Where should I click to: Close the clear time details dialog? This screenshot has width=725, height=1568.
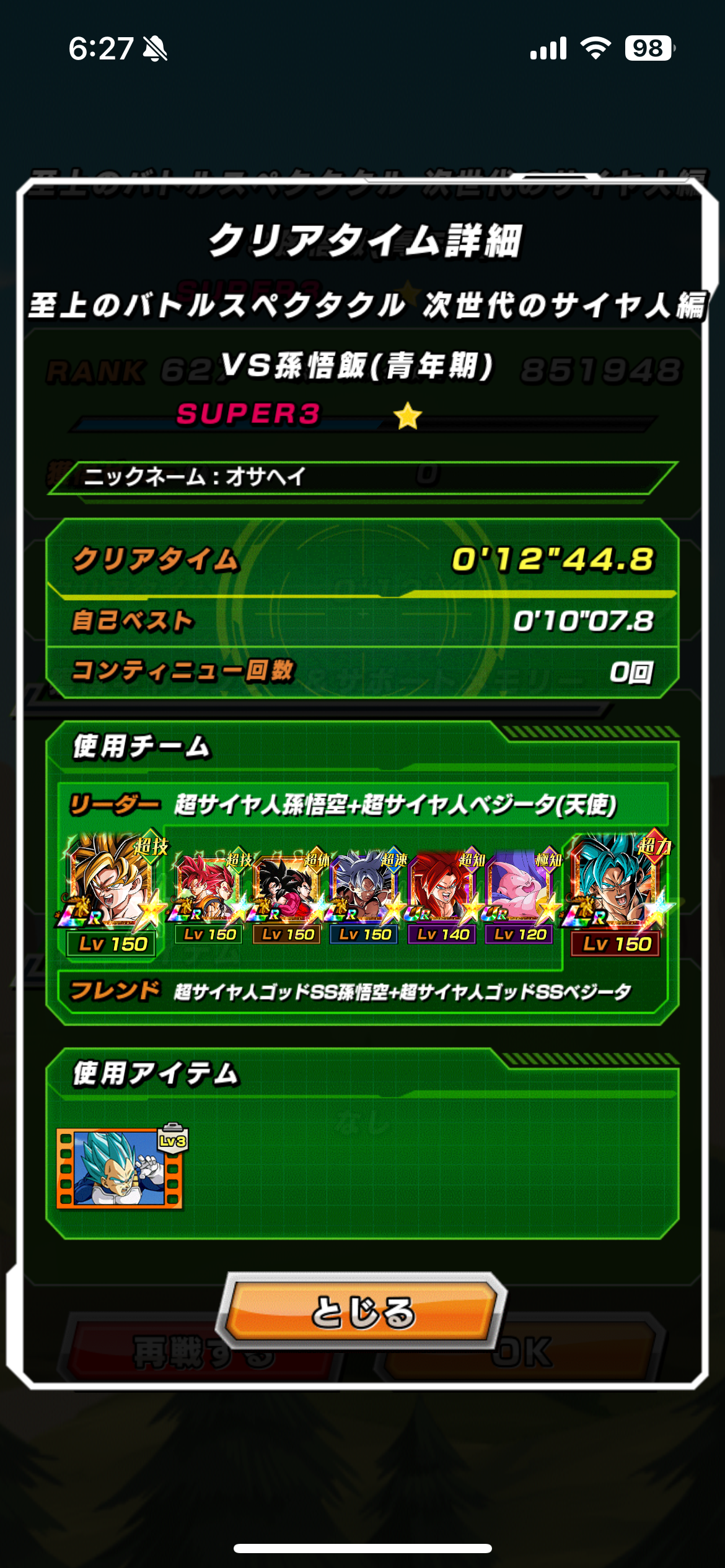[362, 1312]
